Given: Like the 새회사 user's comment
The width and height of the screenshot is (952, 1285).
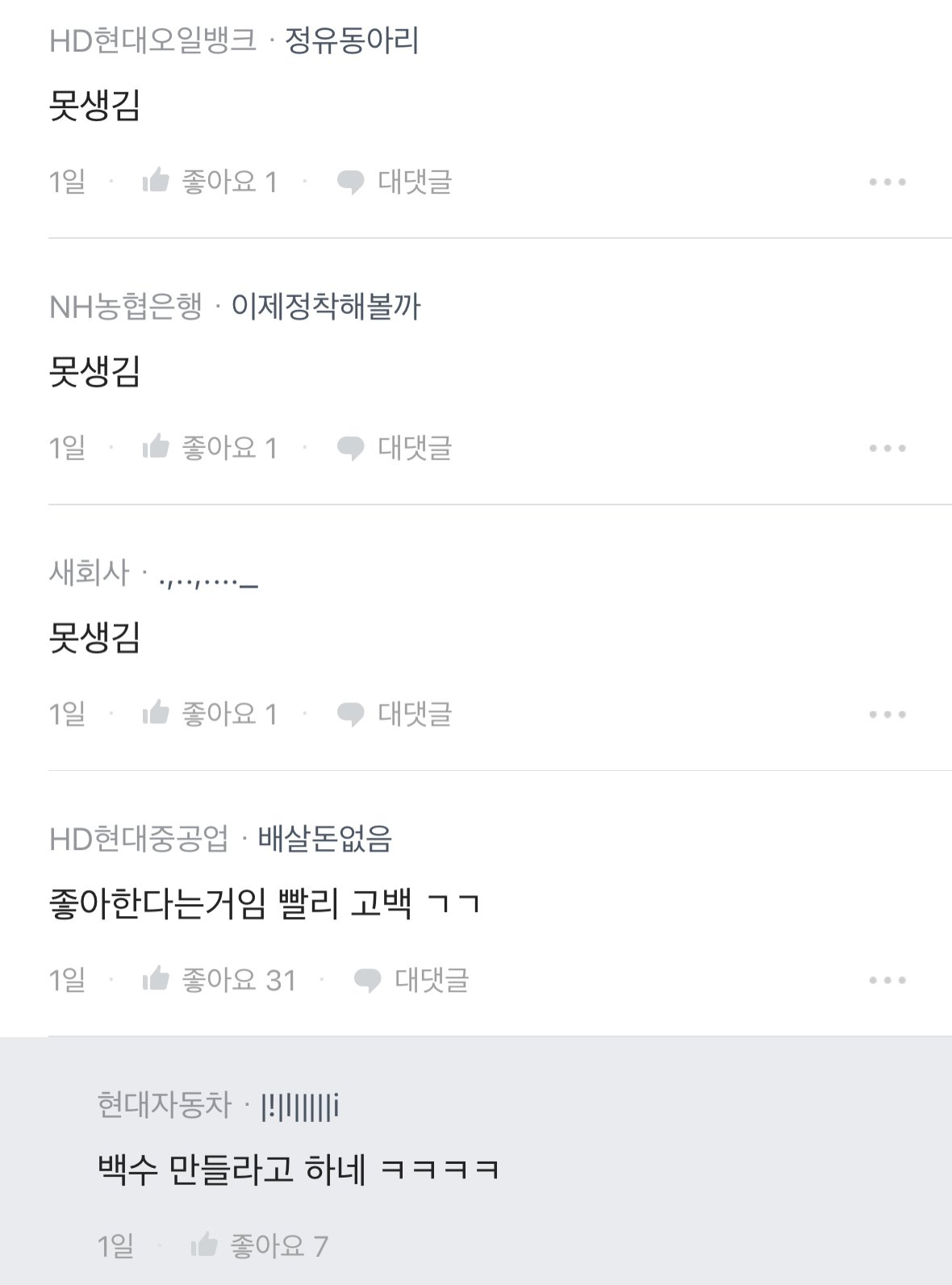Looking at the screenshot, I should (x=209, y=714).
